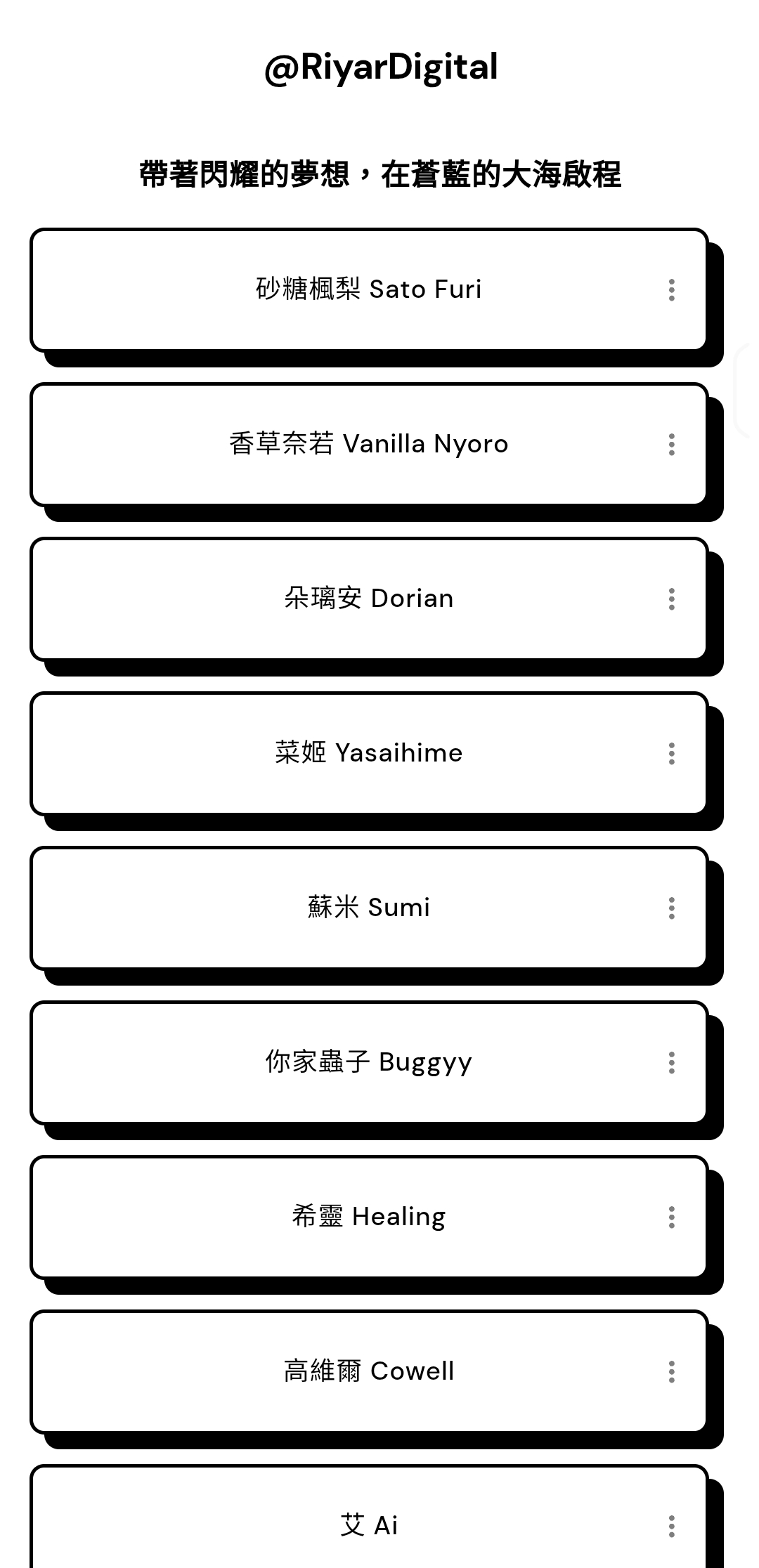Image resolution: width=759 pixels, height=1568 pixels.
Task: Tap the three-dot menu on Dorian
Action: click(x=672, y=599)
